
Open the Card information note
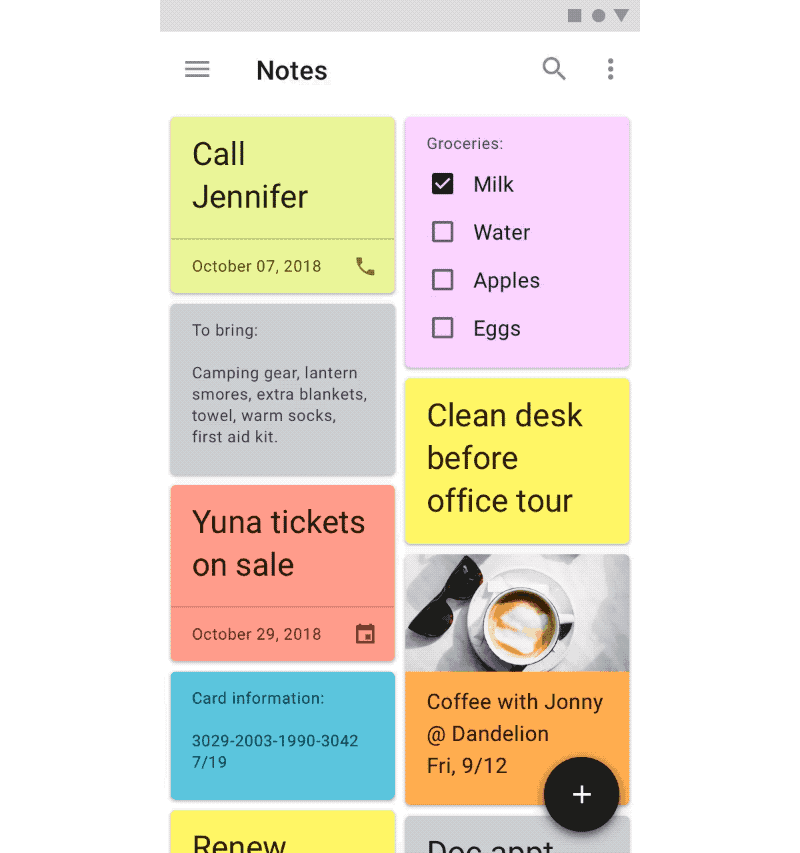282,735
